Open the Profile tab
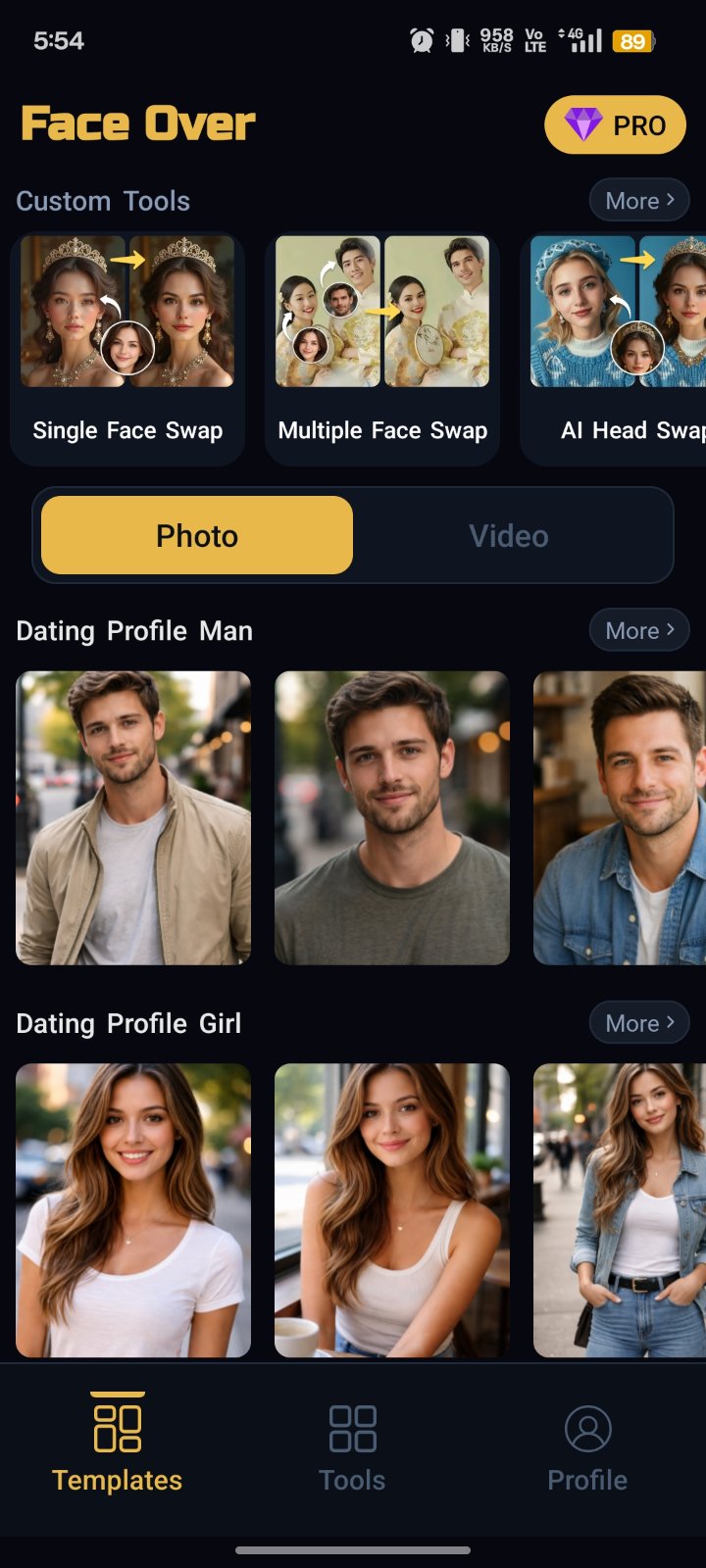 click(587, 1445)
